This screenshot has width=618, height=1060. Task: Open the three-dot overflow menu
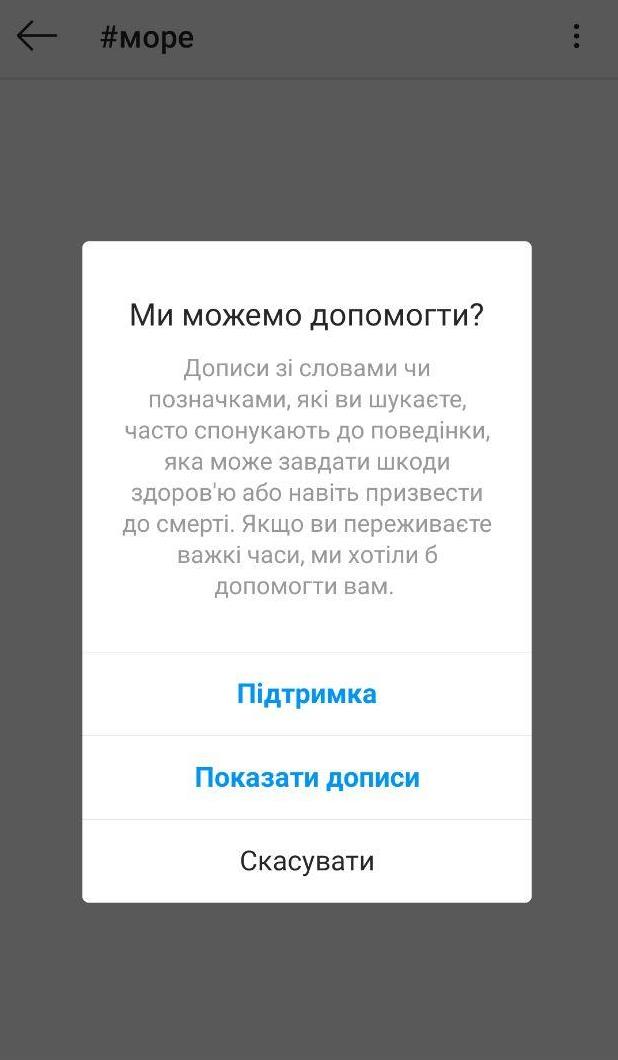tap(576, 37)
